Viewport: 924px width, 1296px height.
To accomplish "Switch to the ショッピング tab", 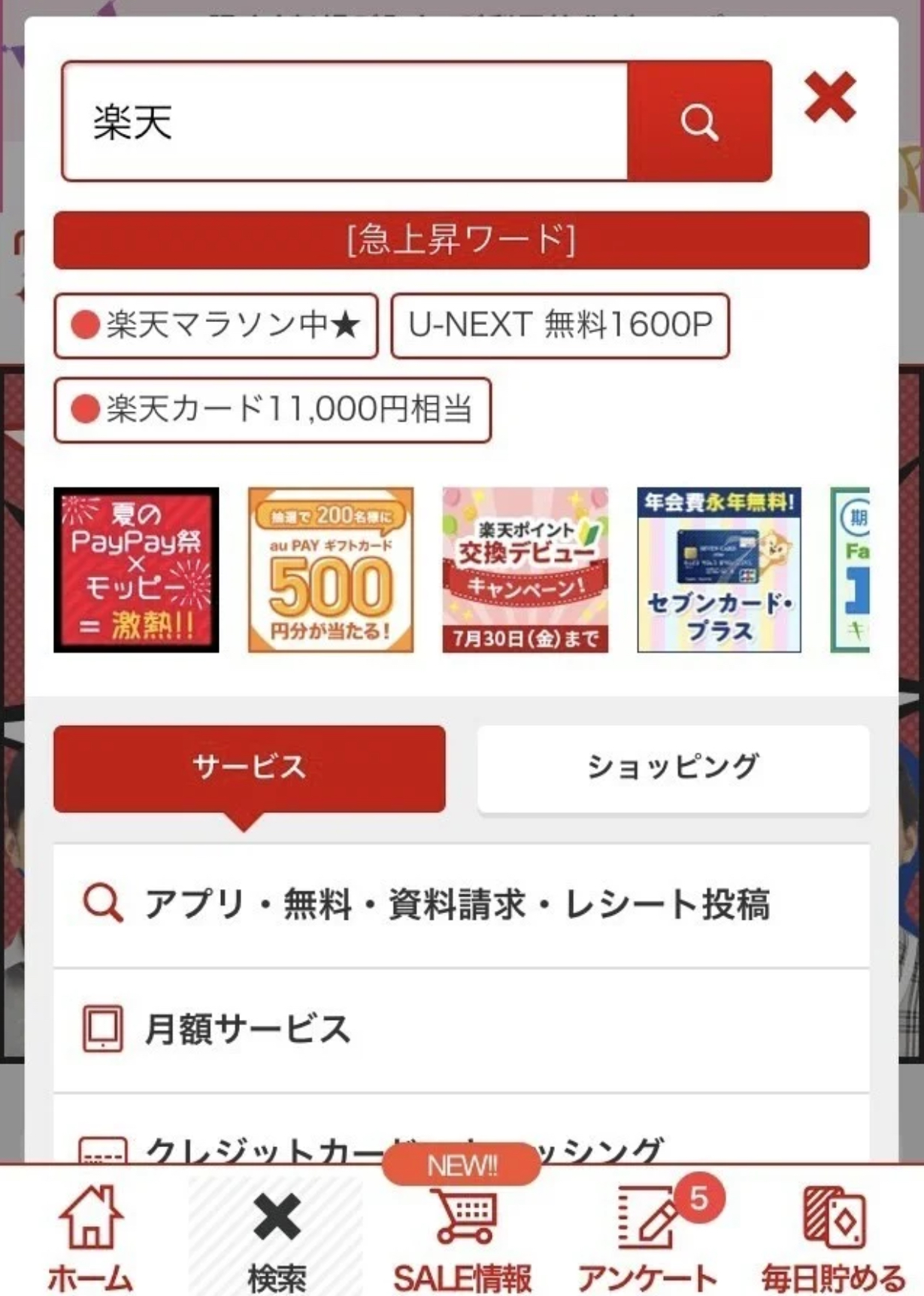I will pyautogui.click(x=673, y=768).
